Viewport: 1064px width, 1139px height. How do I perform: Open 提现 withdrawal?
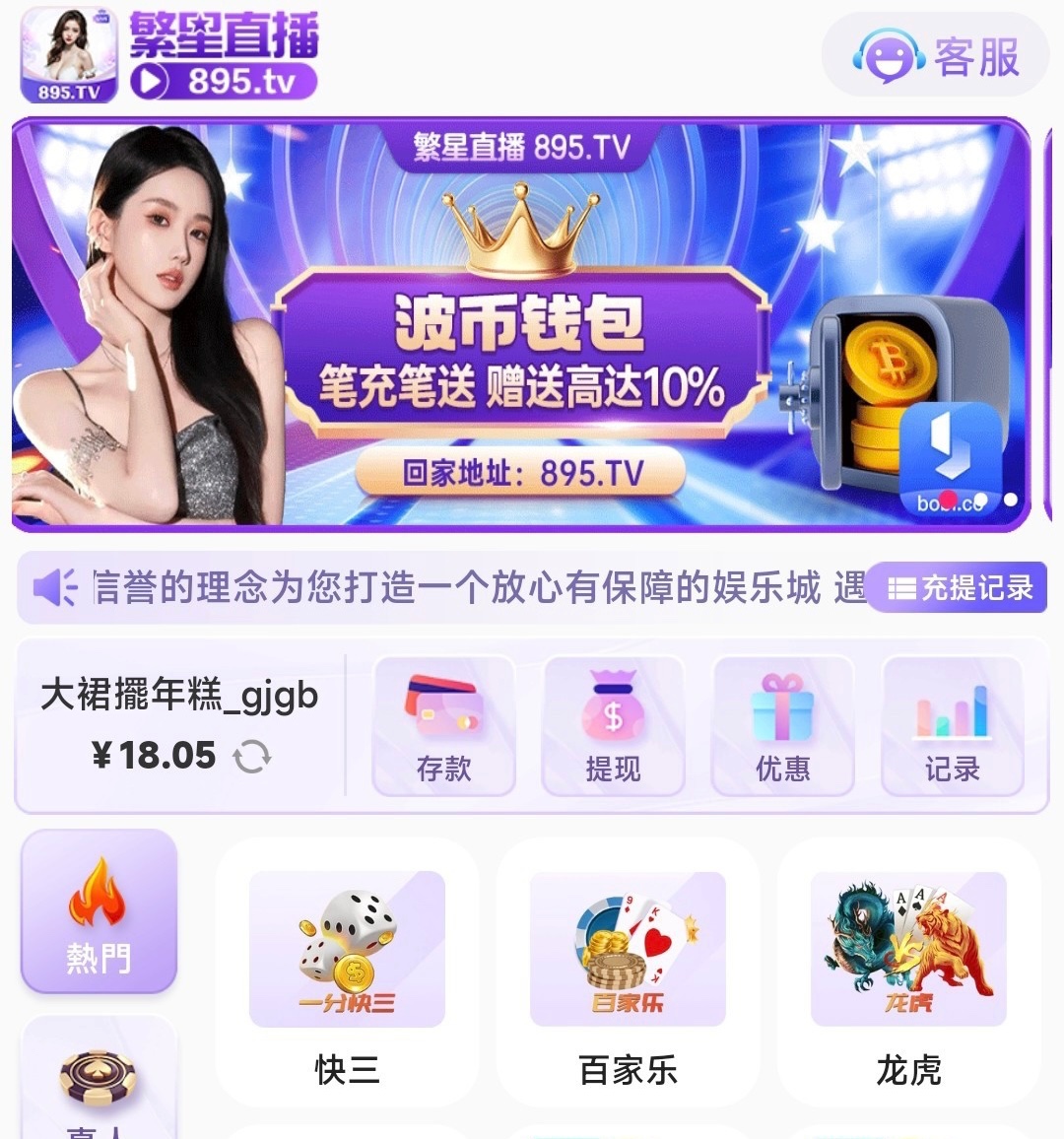[613, 725]
